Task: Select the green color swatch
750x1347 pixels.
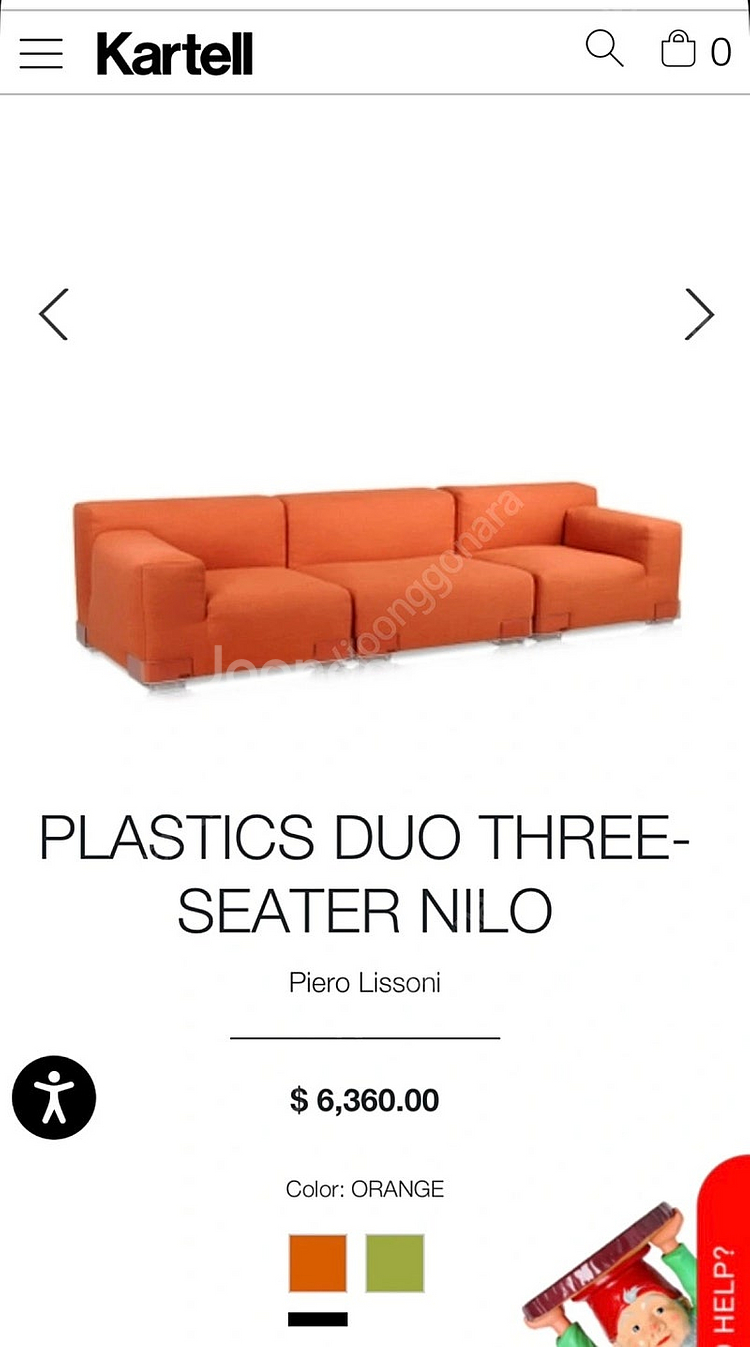Action: click(395, 1263)
